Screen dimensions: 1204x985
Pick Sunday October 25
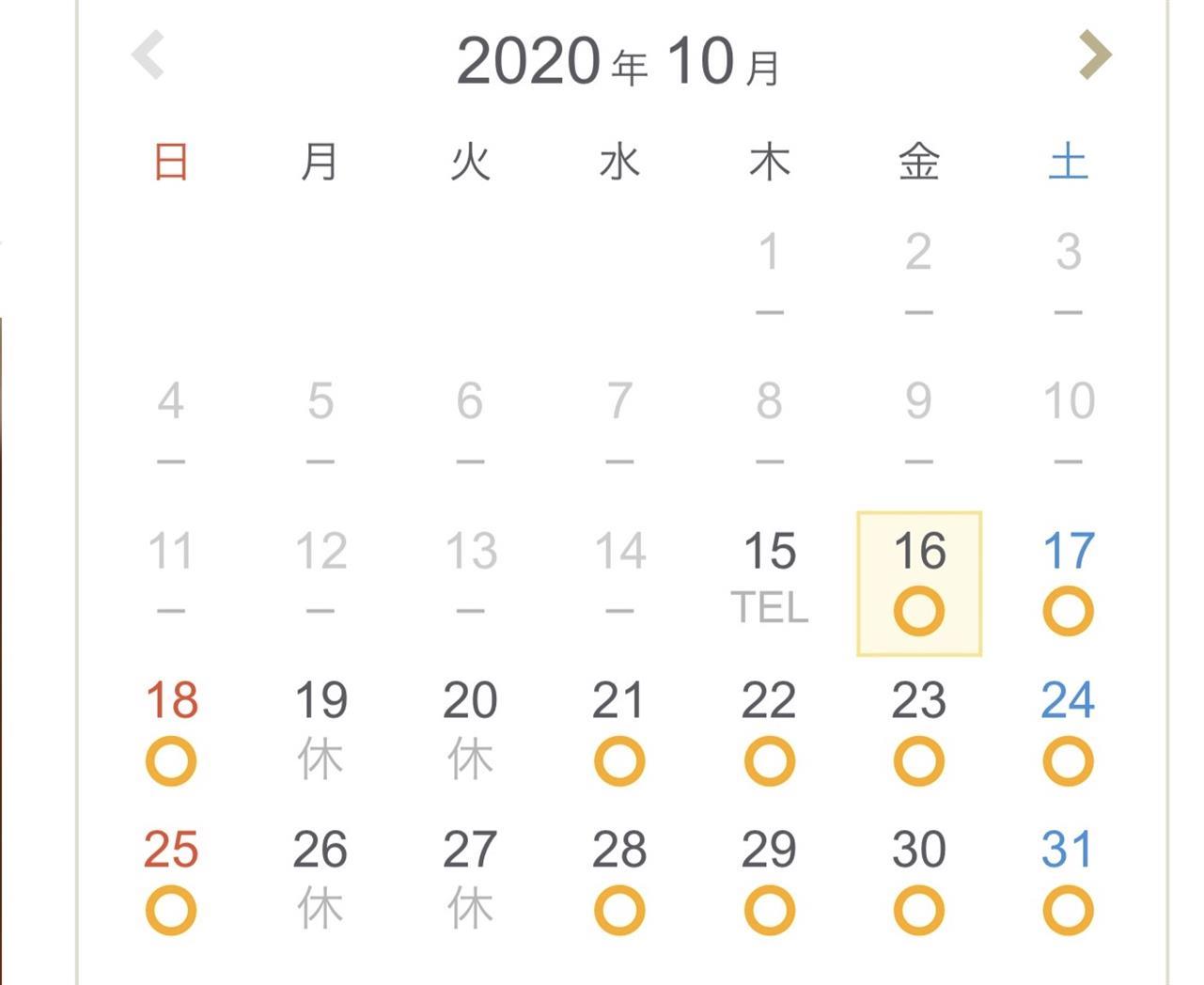[x=171, y=882]
